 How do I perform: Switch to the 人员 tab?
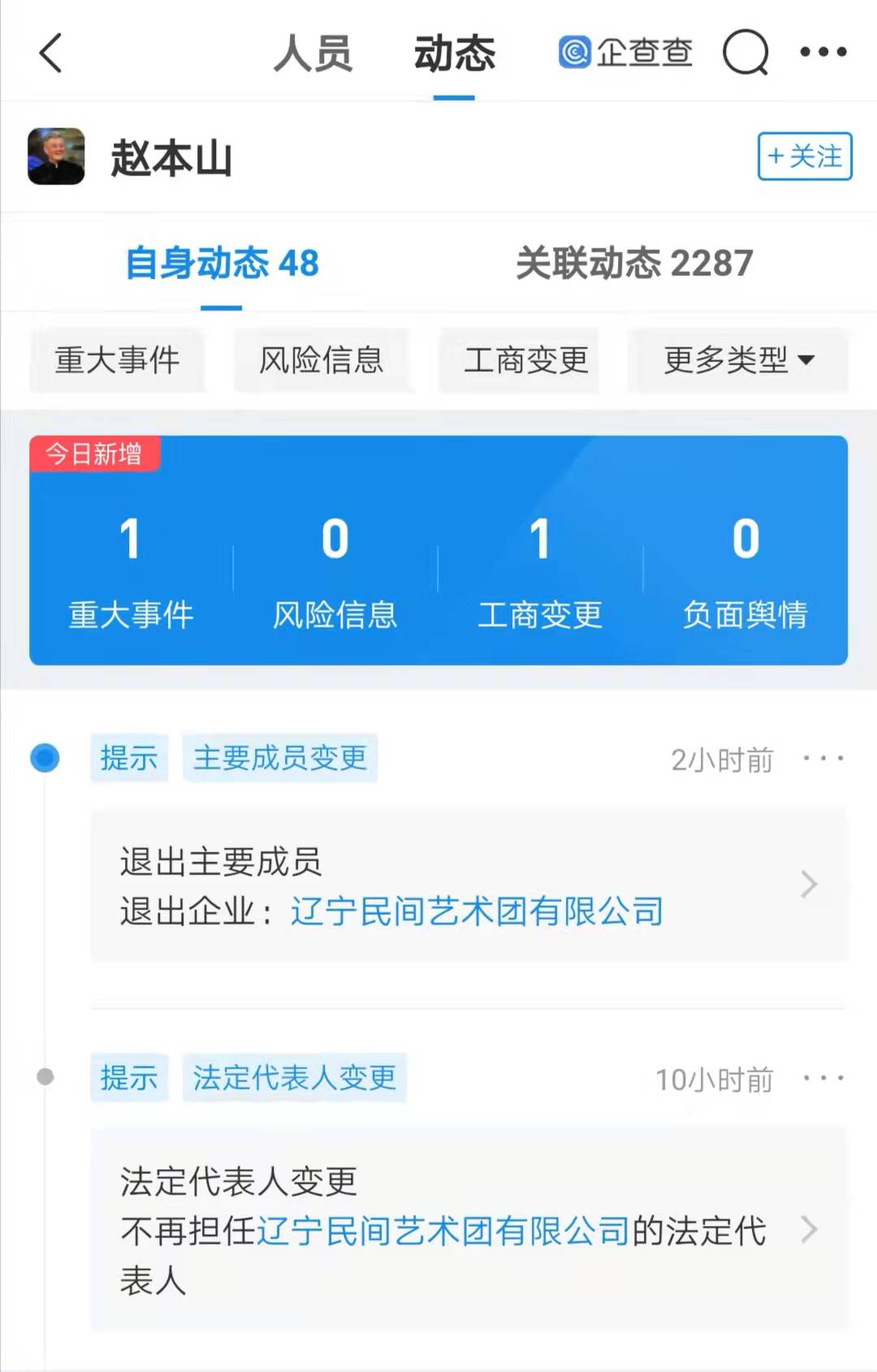pyautogui.click(x=313, y=54)
